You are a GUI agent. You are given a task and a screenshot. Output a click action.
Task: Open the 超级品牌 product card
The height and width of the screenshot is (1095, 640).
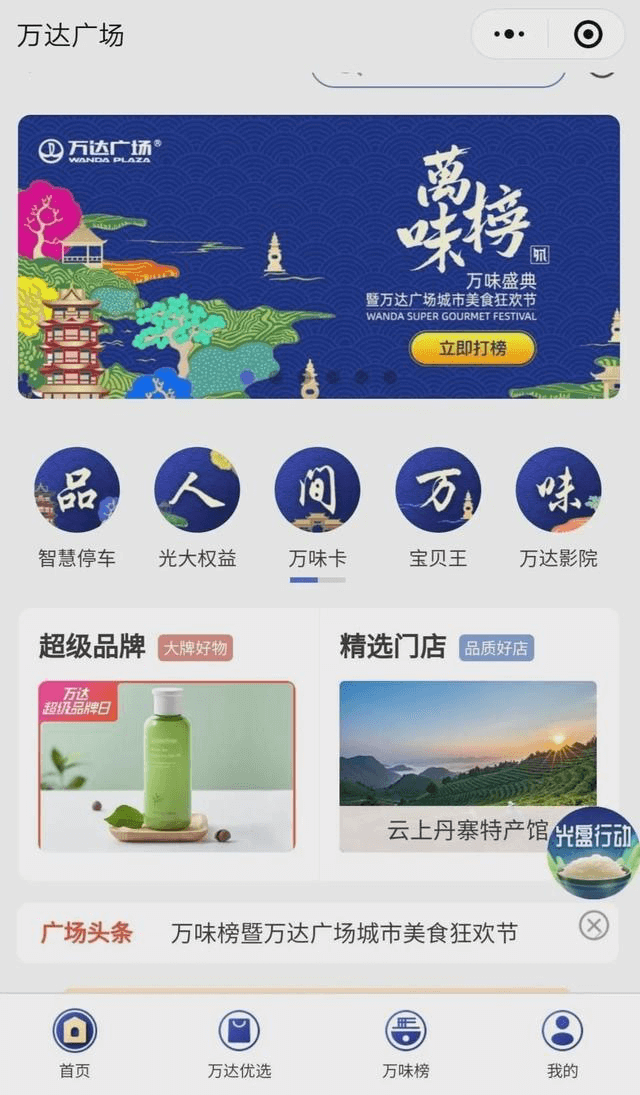pyautogui.click(x=167, y=766)
